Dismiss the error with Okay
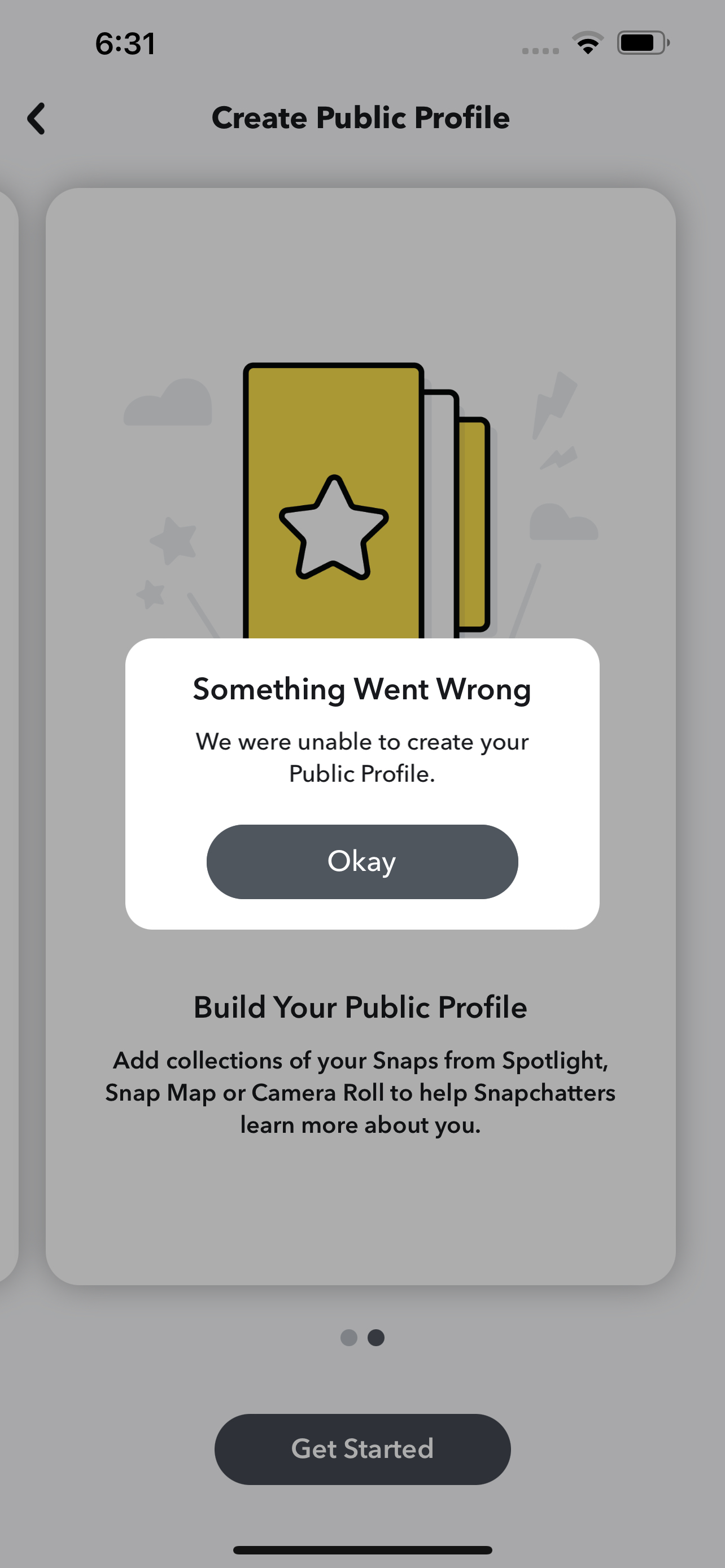This screenshot has width=725, height=1568. point(362,861)
